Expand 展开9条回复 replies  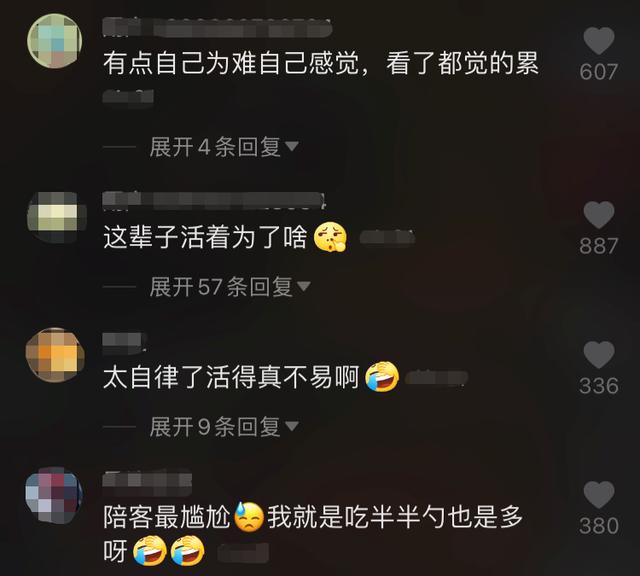click(x=223, y=428)
